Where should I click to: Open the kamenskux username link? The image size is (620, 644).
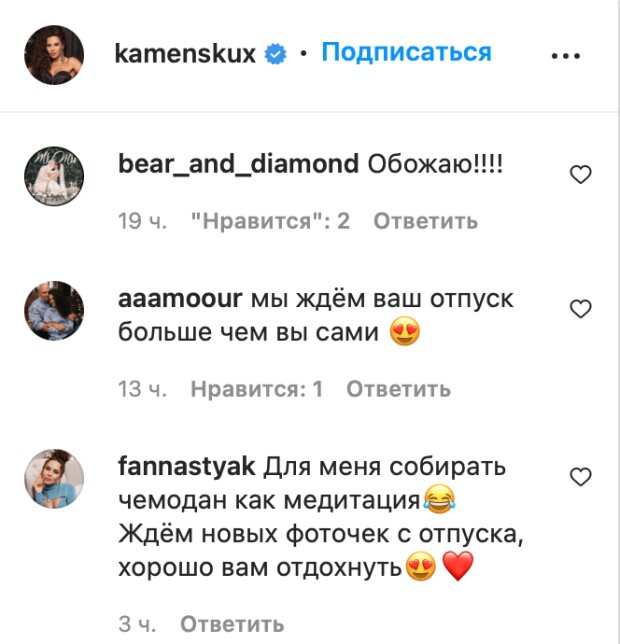(x=187, y=53)
